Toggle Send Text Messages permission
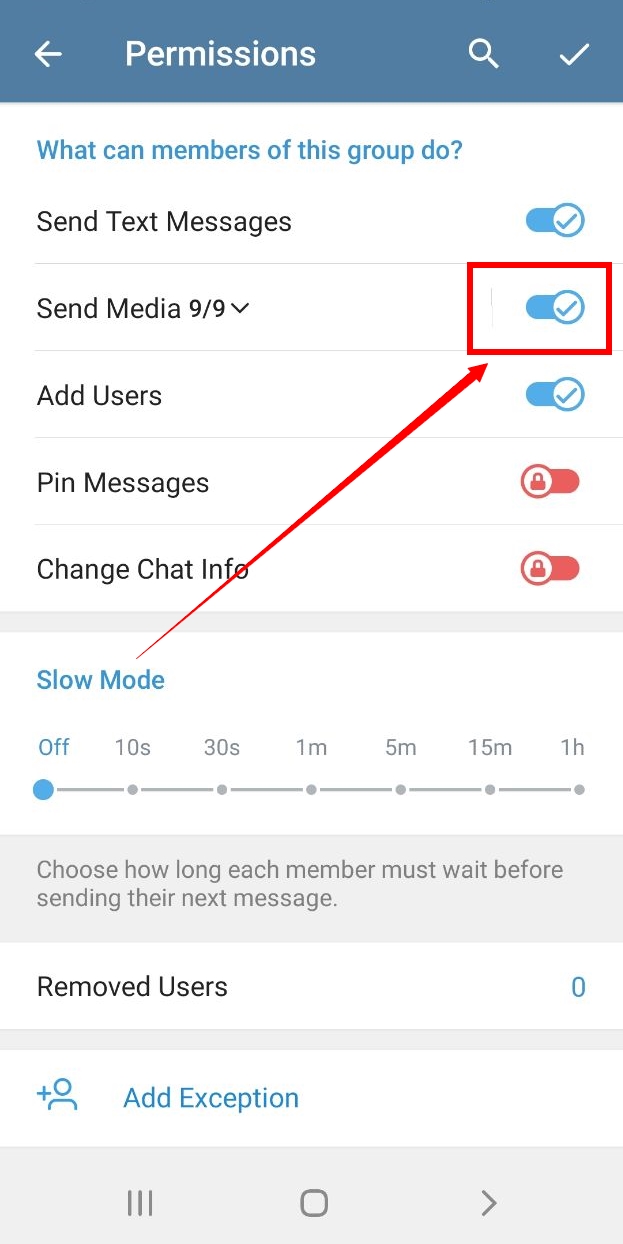Screen dimensions: 623x1244 555,220
